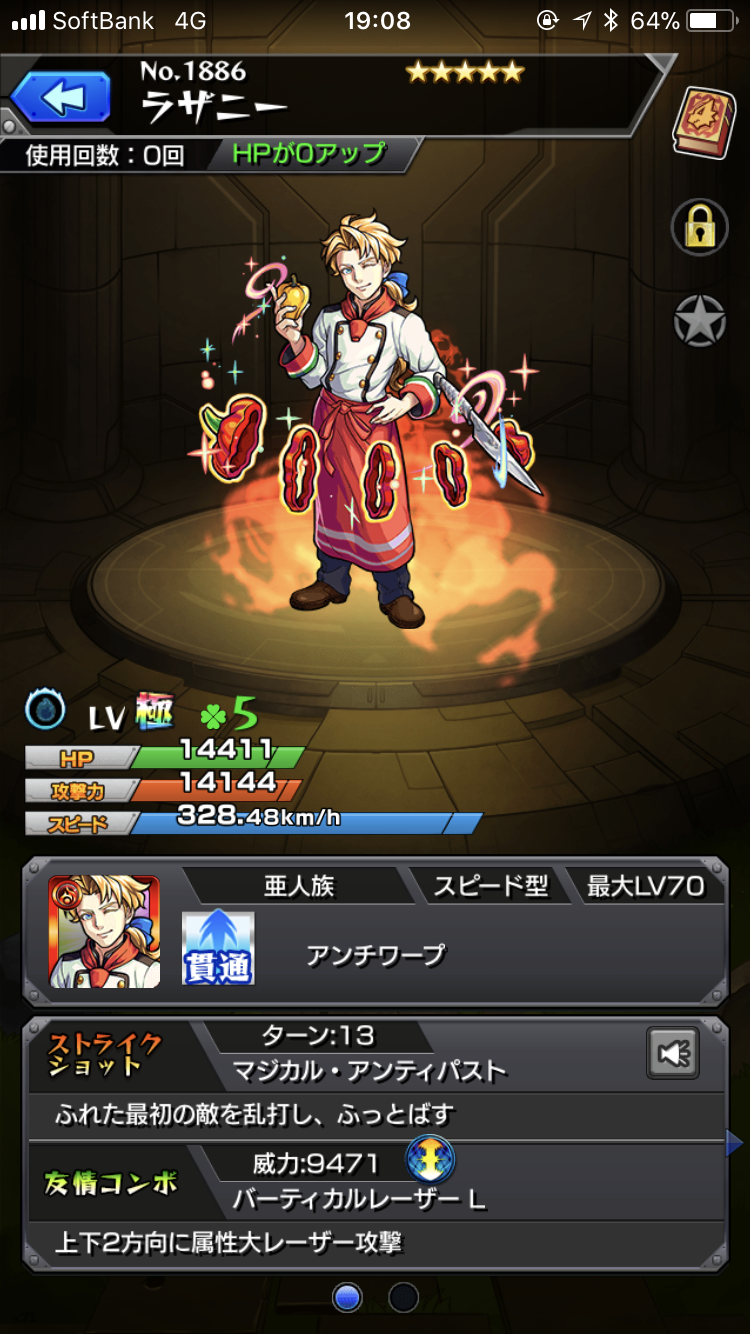Go back with the blue arrow button
The image size is (750, 1334).
(62, 98)
